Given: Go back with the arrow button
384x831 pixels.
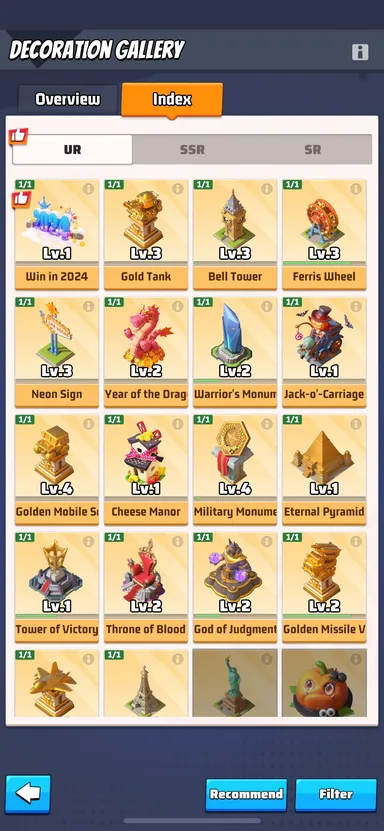Looking at the screenshot, I should click(x=28, y=794).
